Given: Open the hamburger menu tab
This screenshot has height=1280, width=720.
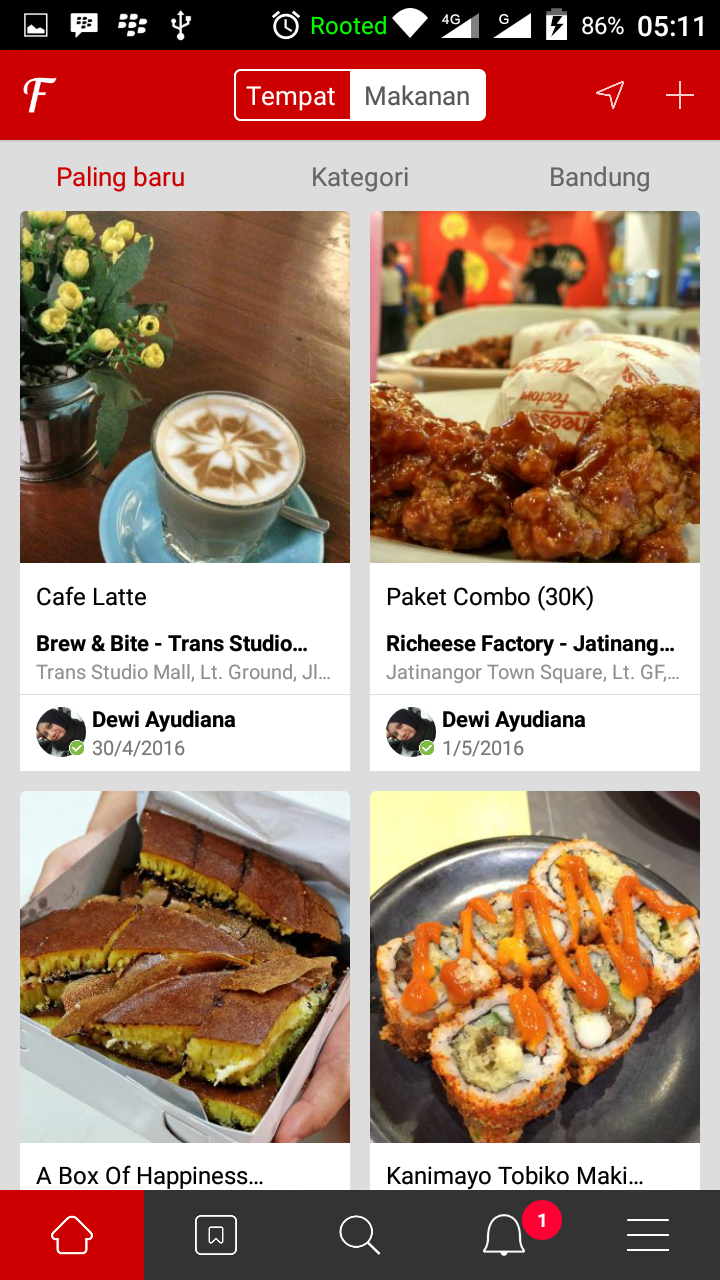Looking at the screenshot, I should pos(648,1235).
